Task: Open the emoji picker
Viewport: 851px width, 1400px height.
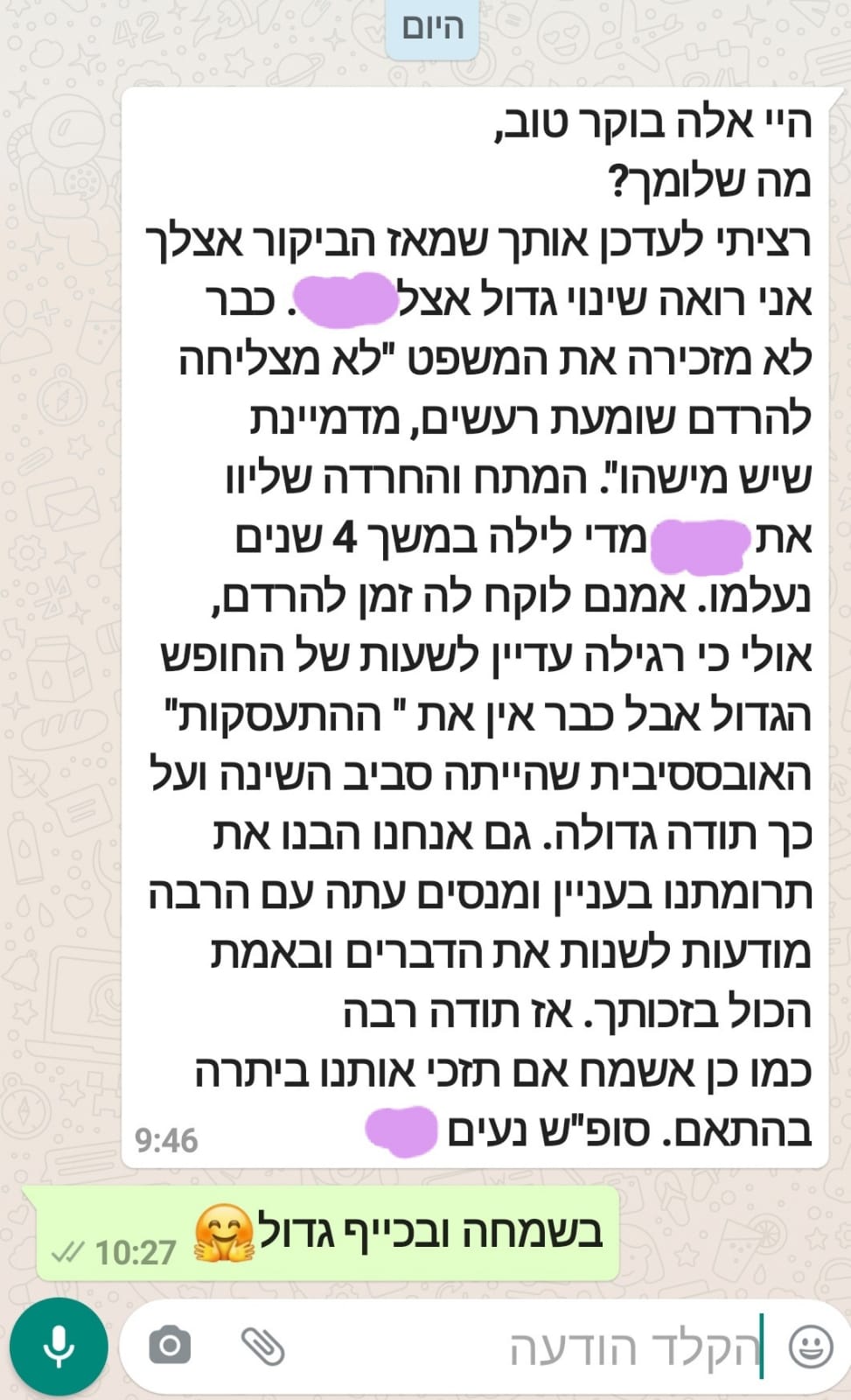Action: click(811, 1347)
